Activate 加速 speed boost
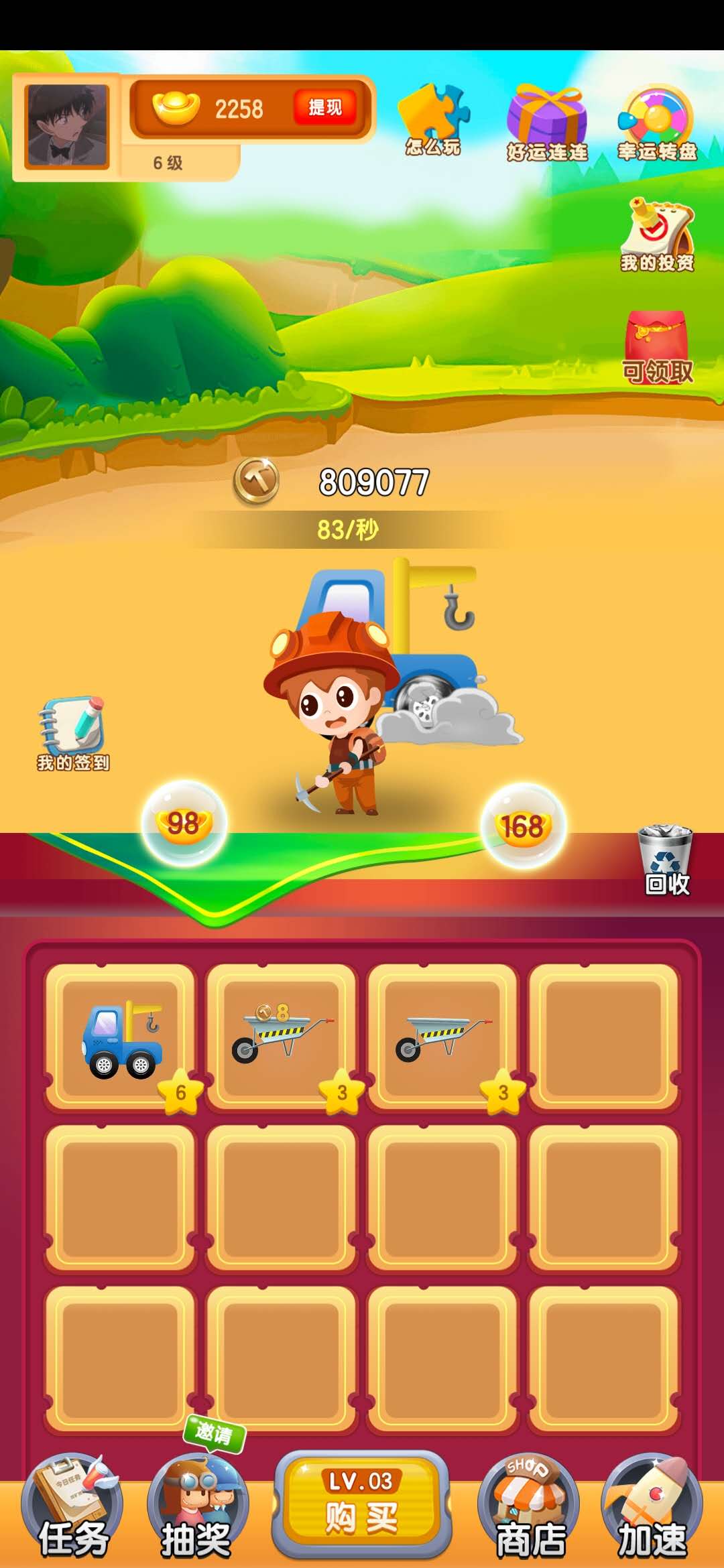 tap(652, 1508)
